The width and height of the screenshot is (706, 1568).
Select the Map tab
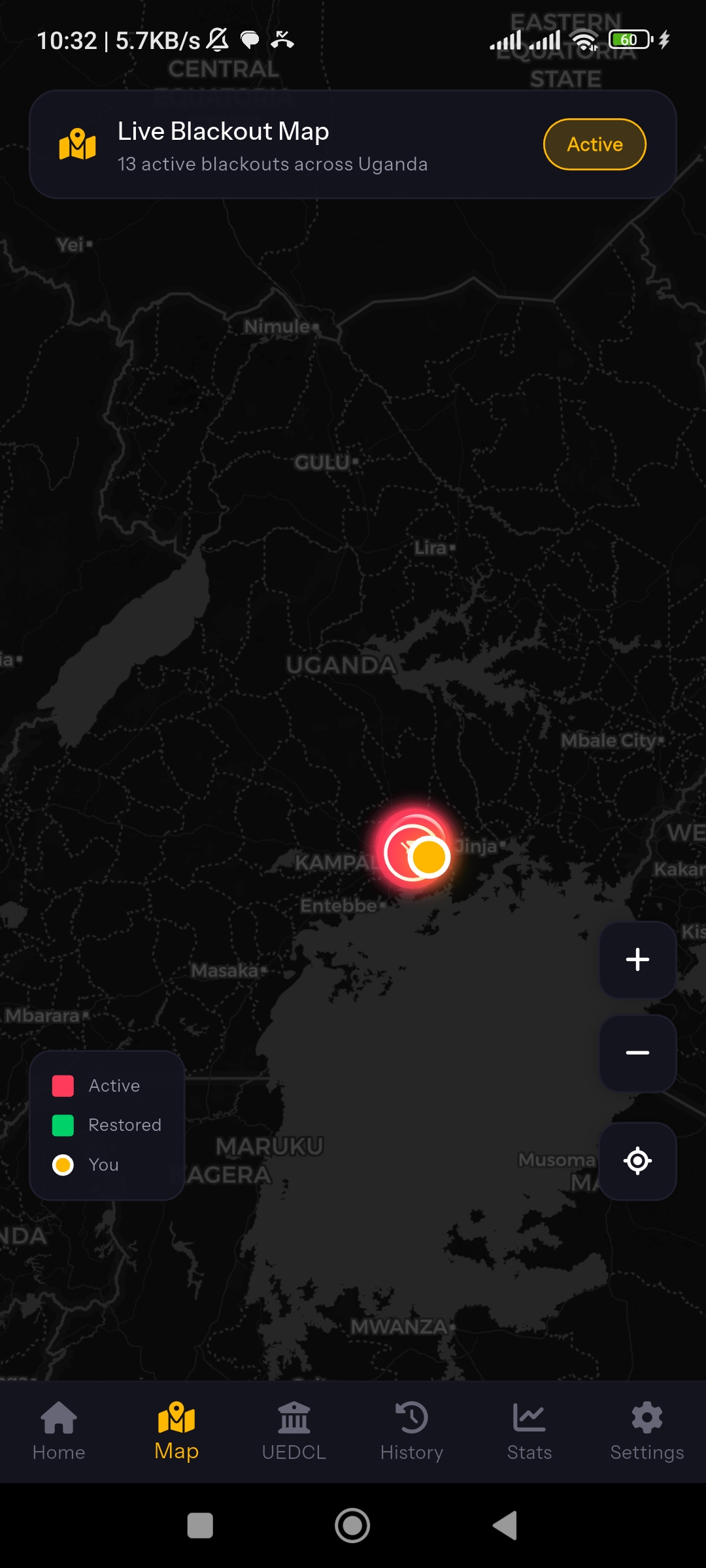pyautogui.click(x=176, y=1431)
